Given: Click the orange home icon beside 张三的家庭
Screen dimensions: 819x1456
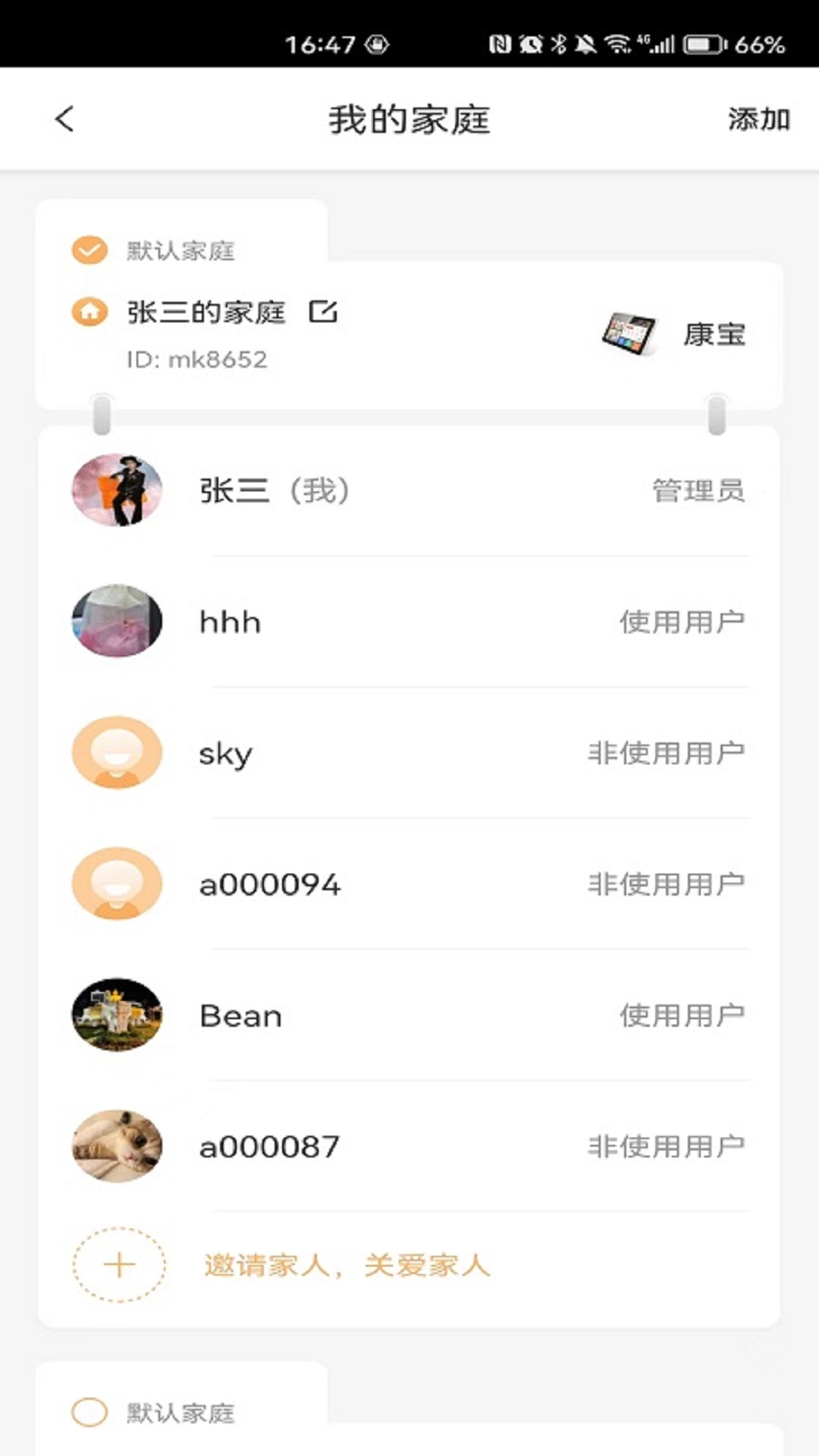Looking at the screenshot, I should (x=89, y=312).
